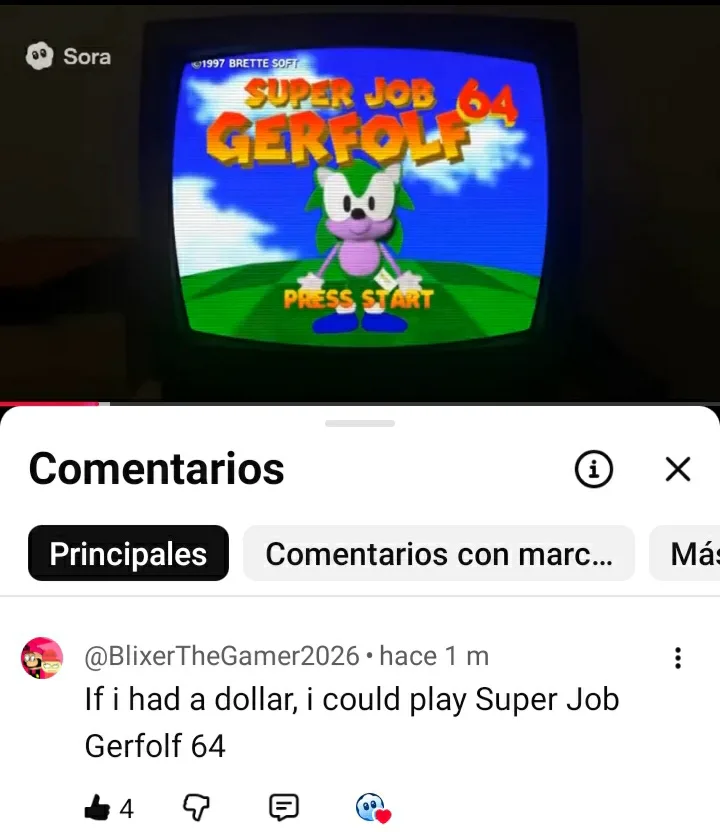
Task: Select the Principales filter chip
Action: pos(128,554)
